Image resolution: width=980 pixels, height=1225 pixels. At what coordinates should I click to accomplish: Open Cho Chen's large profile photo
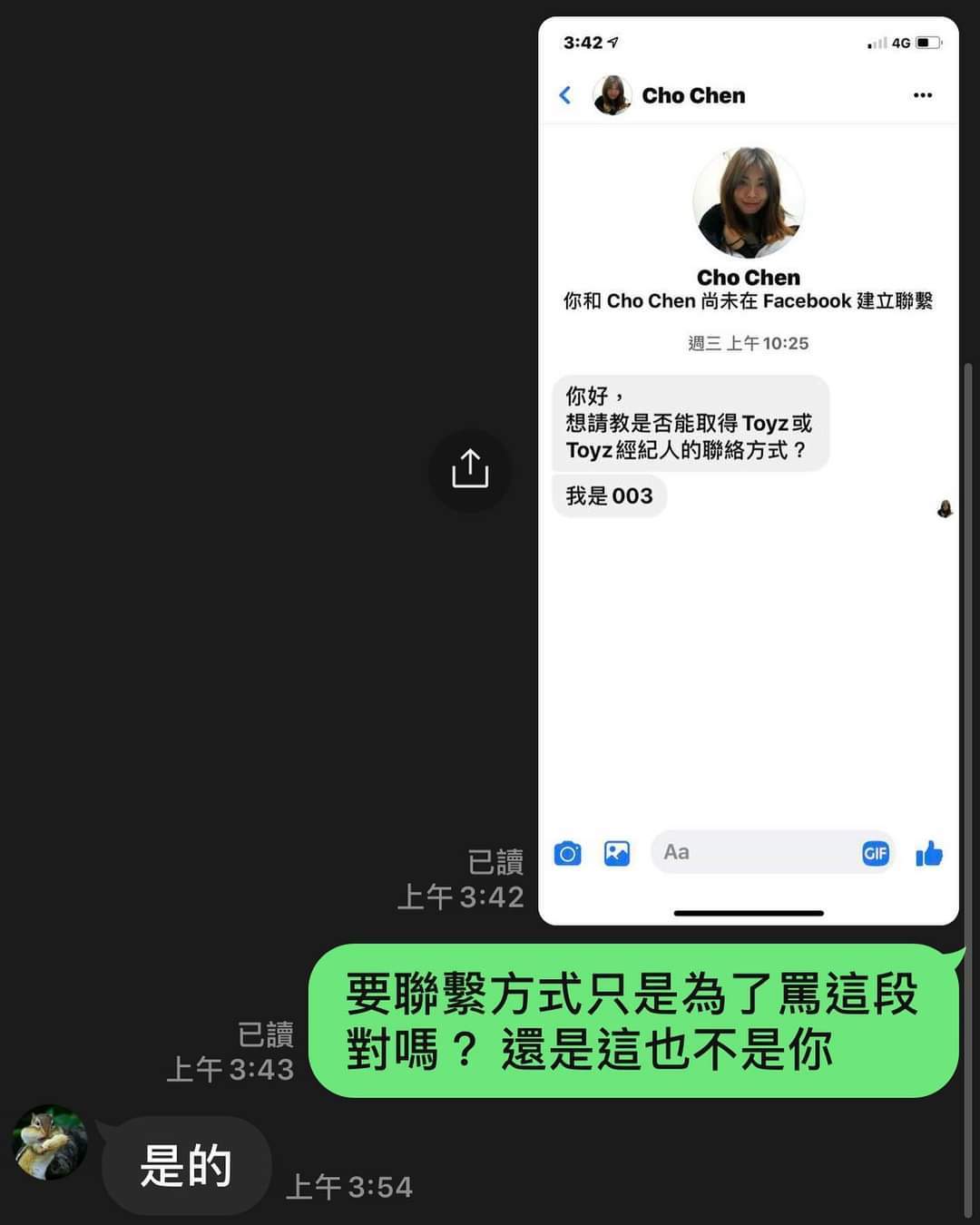[x=748, y=203]
